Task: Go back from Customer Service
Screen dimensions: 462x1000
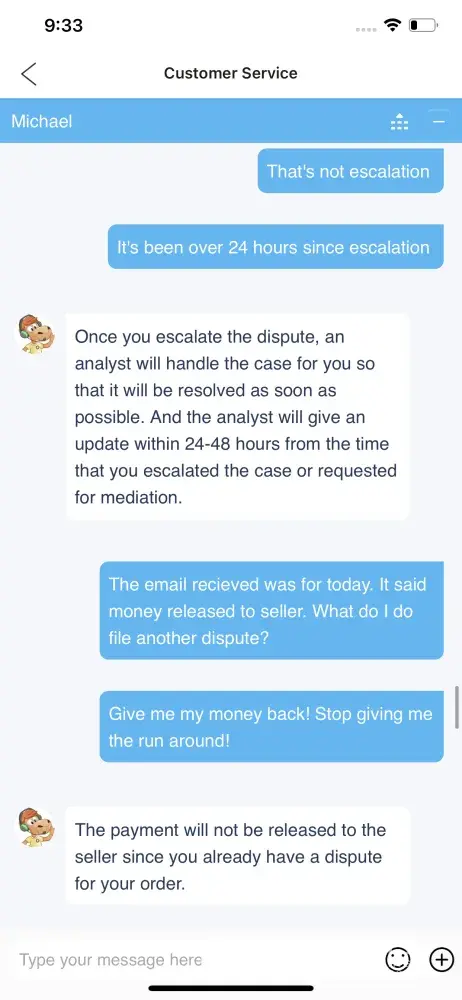Action: (29, 74)
